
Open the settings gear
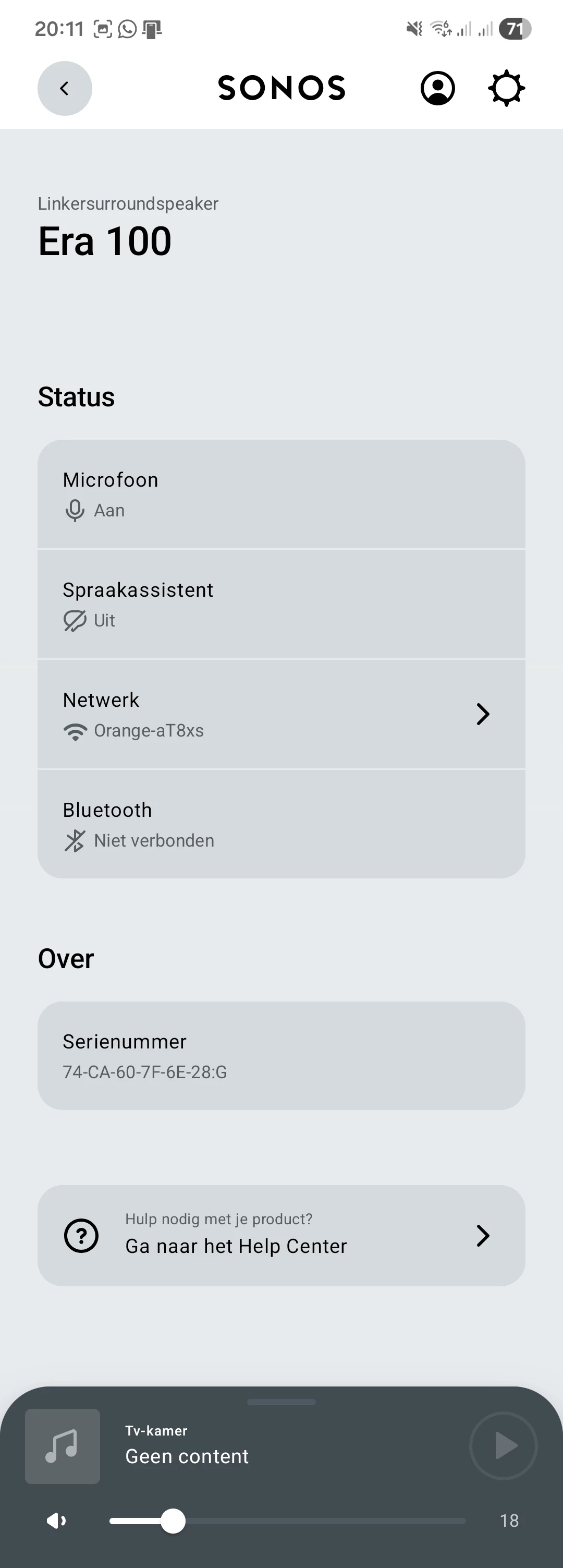[507, 88]
